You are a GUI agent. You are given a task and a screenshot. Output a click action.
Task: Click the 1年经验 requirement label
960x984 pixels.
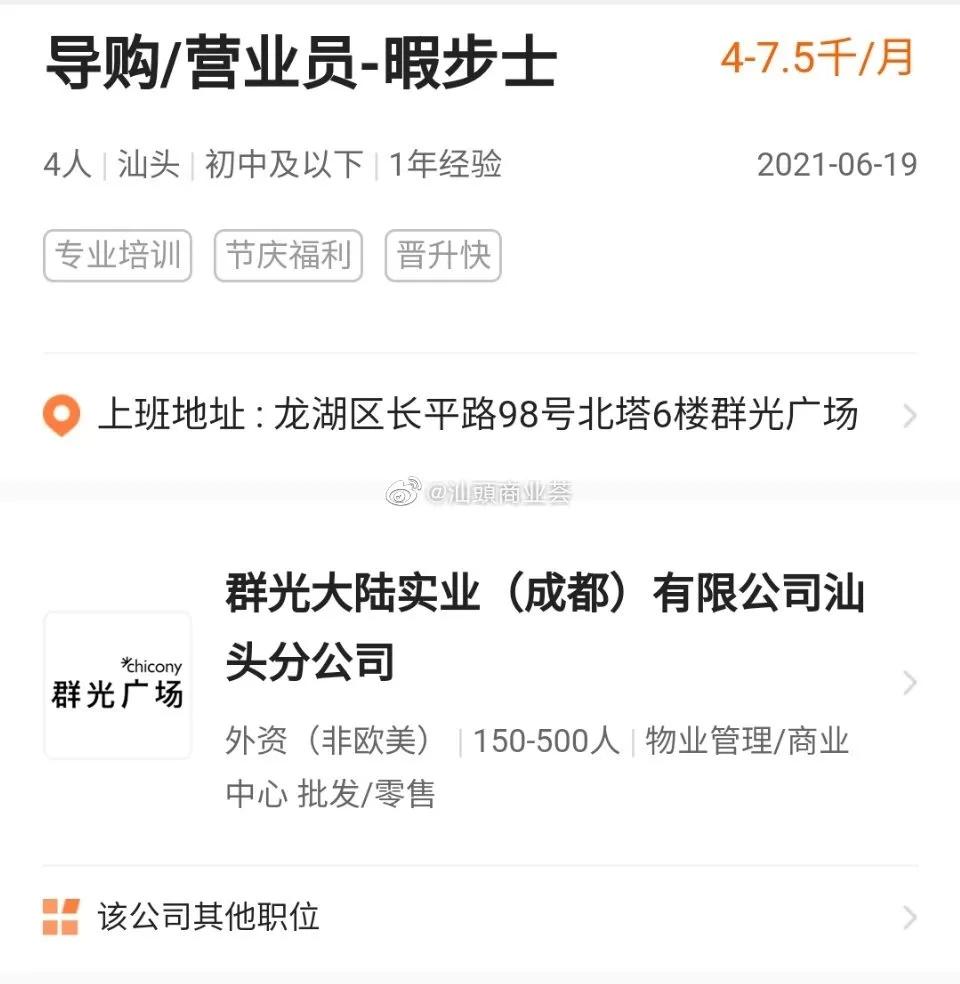tap(443, 165)
